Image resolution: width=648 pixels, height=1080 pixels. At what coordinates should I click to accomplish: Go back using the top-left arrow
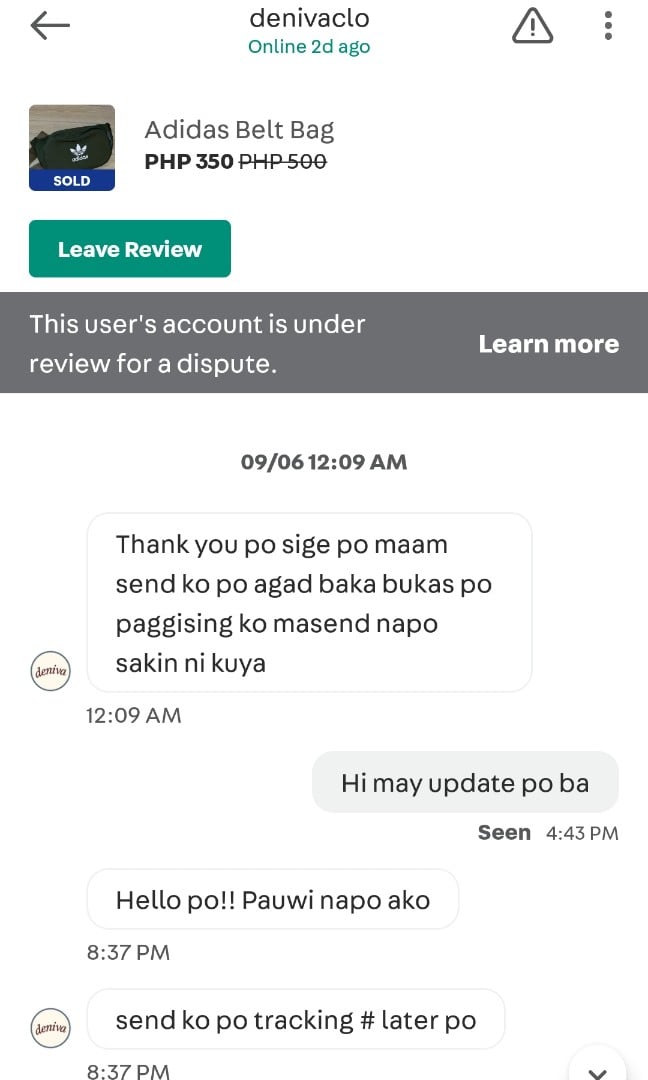point(50,25)
